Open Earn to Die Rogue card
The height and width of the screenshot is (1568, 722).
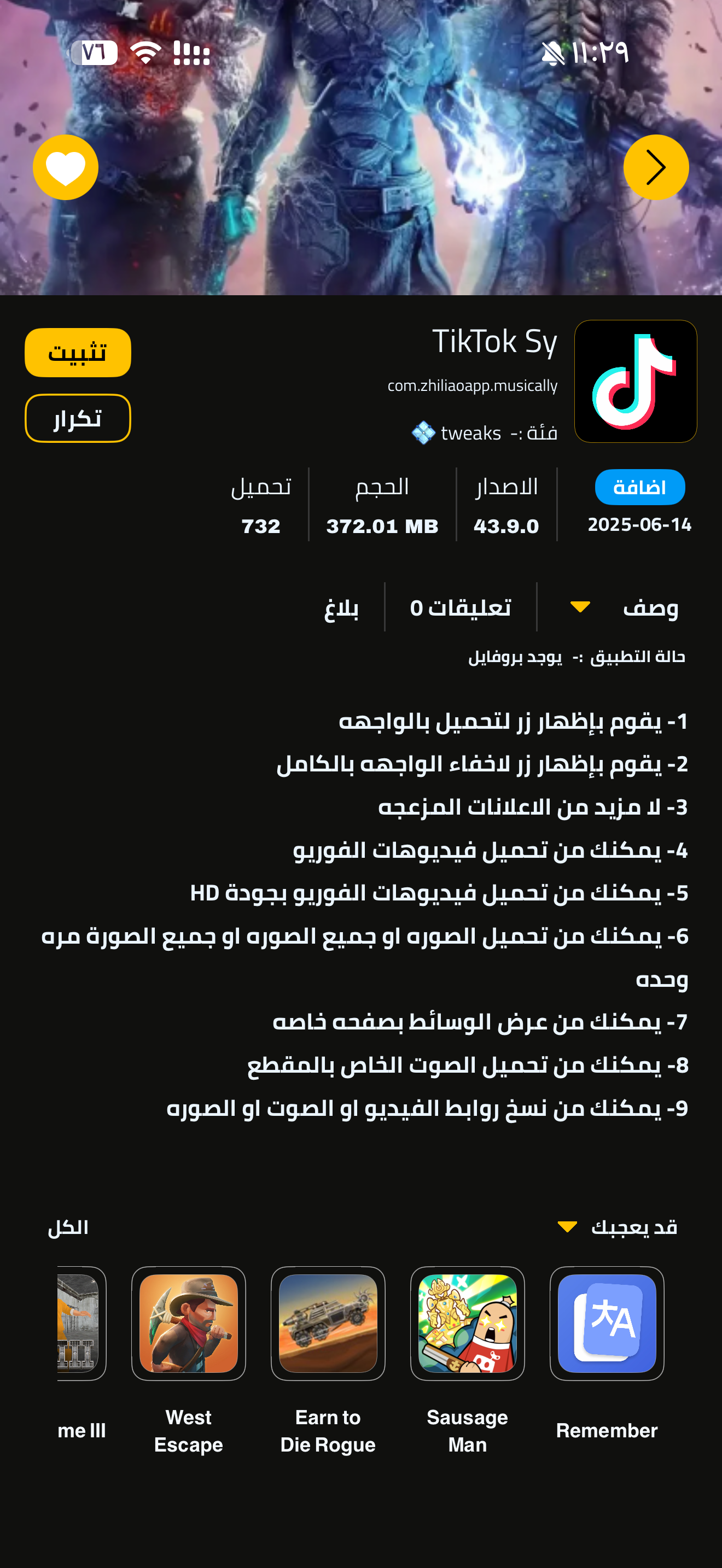click(328, 1323)
